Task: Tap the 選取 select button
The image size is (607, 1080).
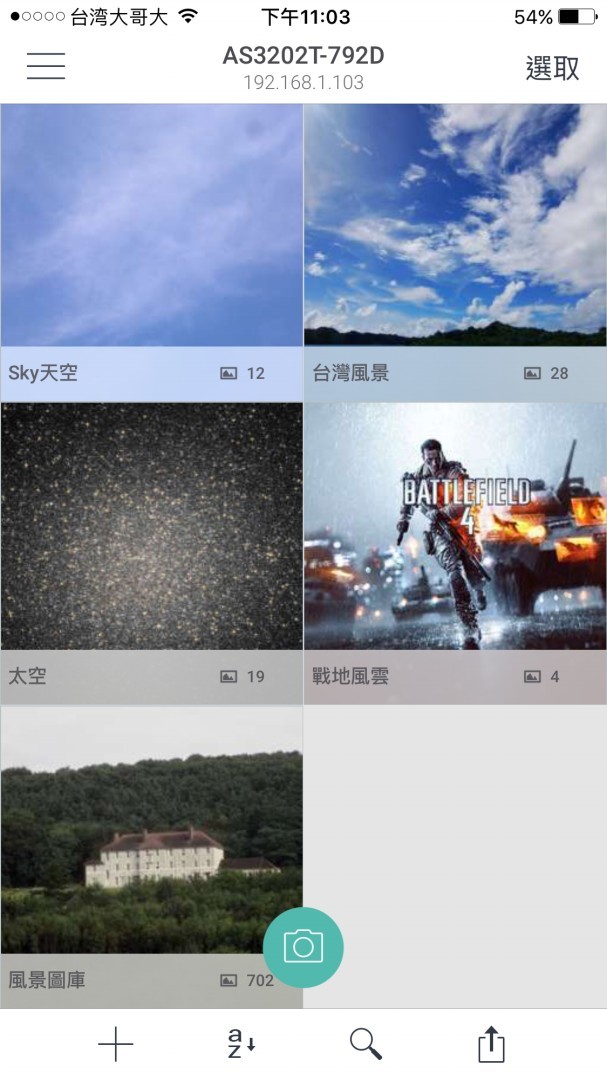Action: click(552, 68)
